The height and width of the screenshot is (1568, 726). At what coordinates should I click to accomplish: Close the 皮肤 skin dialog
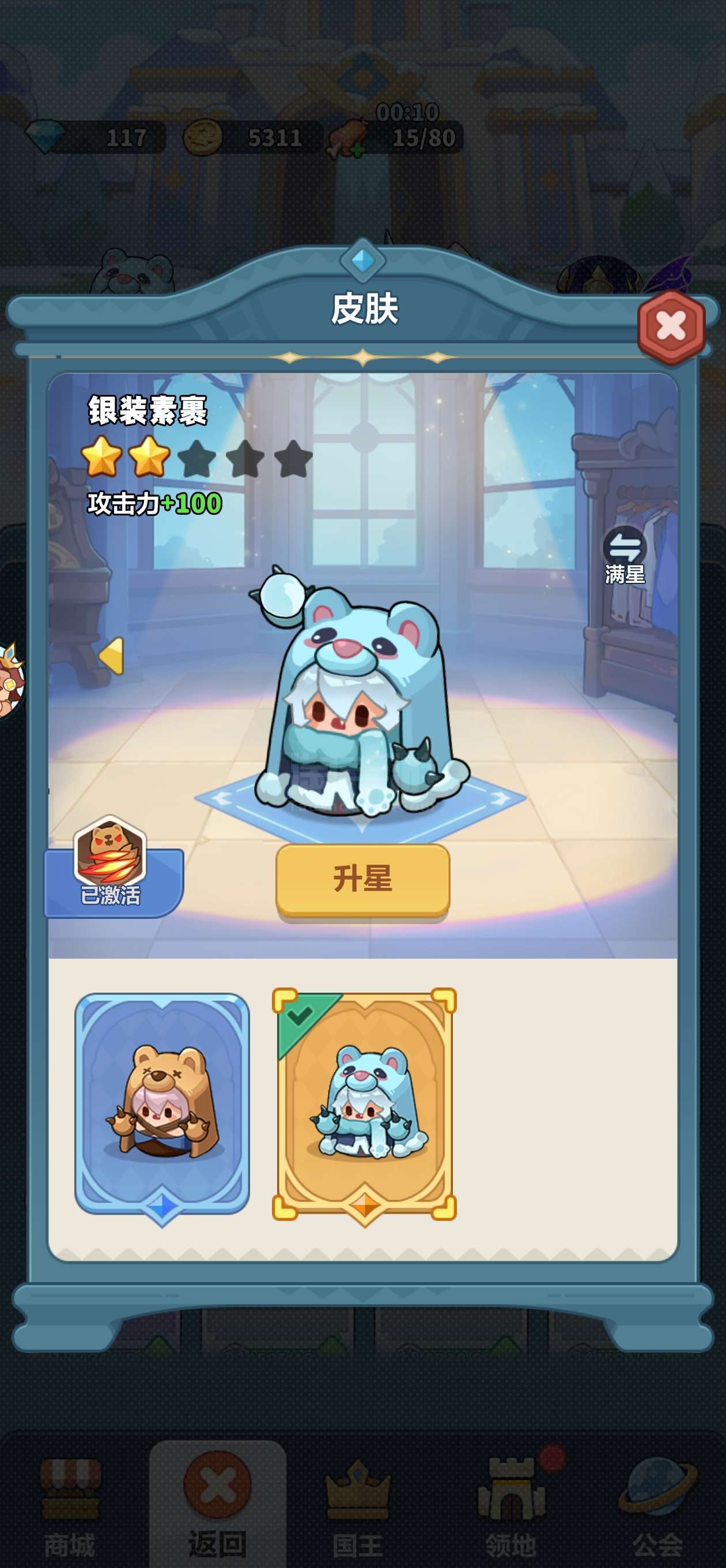point(671,327)
